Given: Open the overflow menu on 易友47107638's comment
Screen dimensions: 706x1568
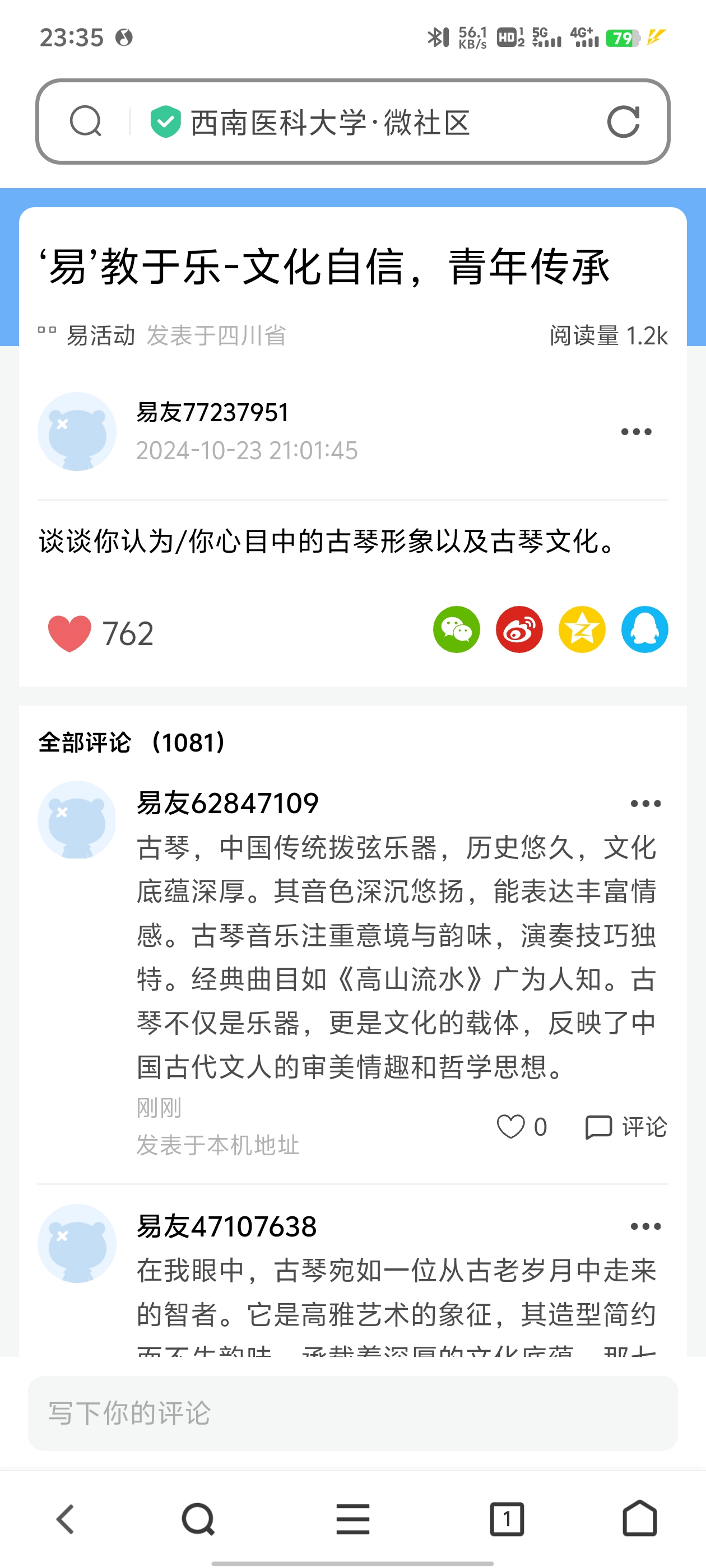Looking at the screenshot, I should [x=645, y=1226].
